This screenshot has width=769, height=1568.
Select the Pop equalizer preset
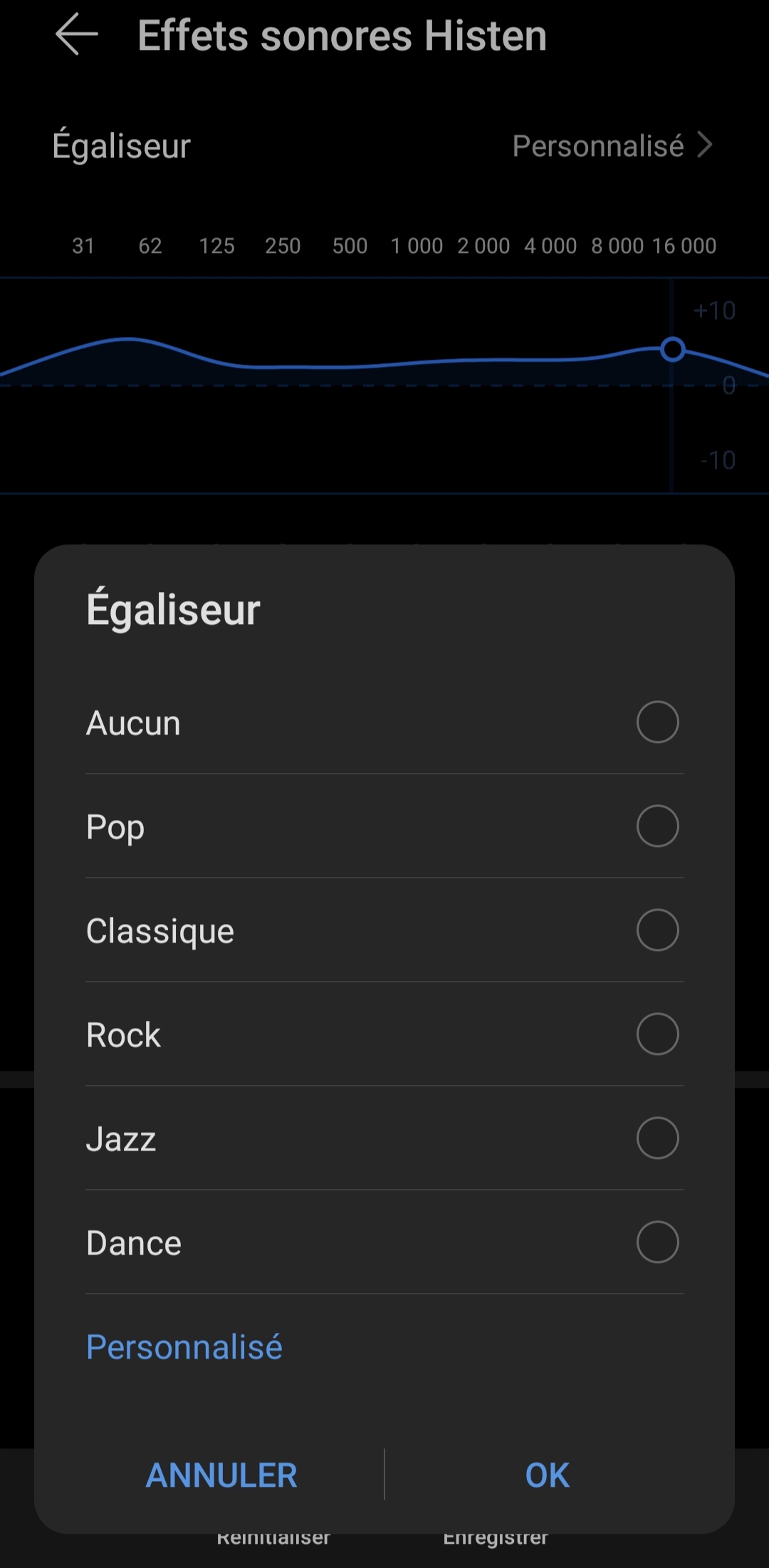pos(657,826)
